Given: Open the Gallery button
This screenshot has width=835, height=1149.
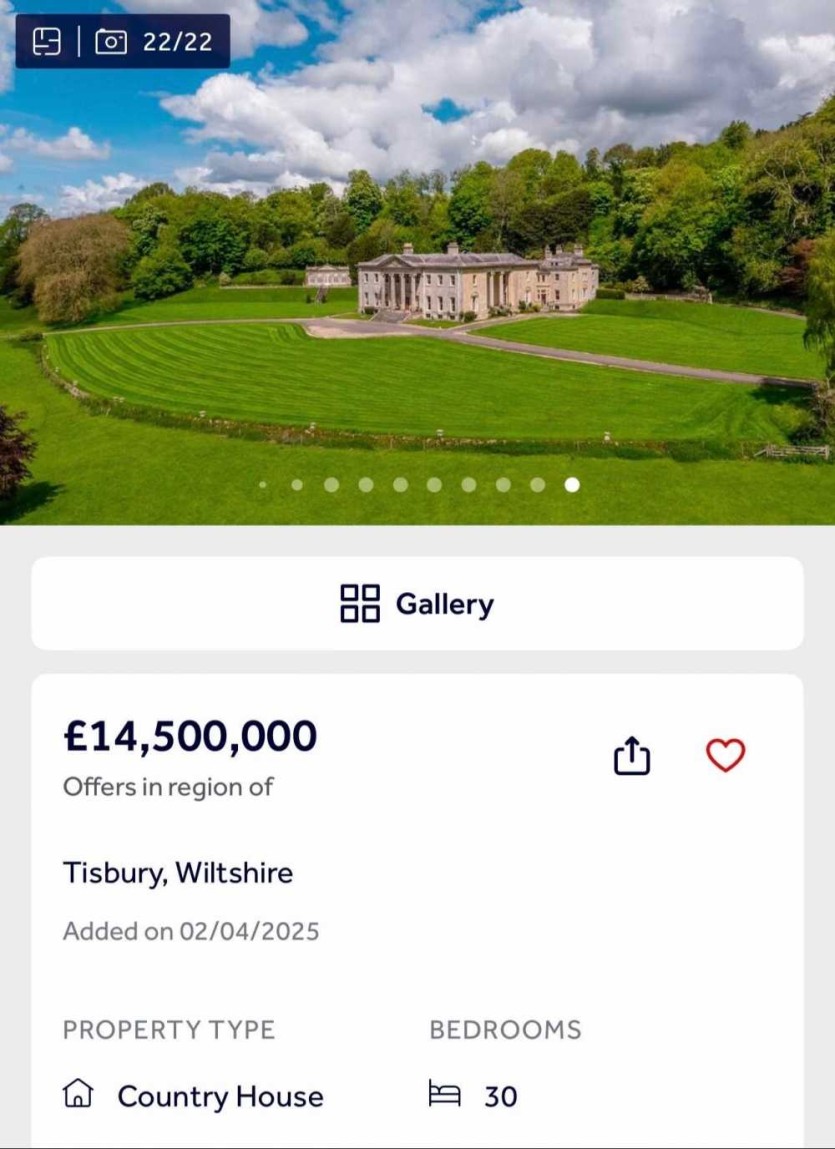Looking at the screenshot, I should (417, 604).
